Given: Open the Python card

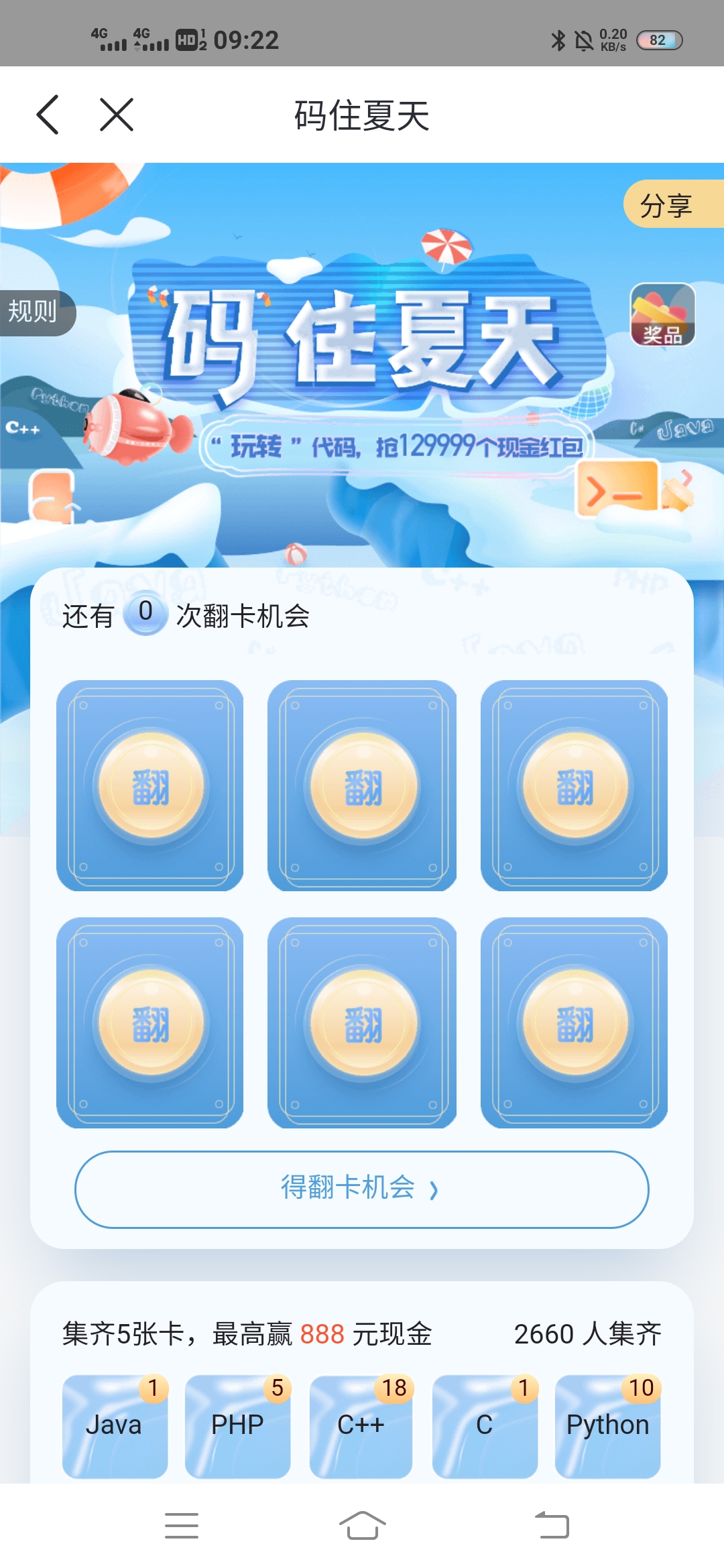Looking at the screenshot, I should click(607, 1426).
